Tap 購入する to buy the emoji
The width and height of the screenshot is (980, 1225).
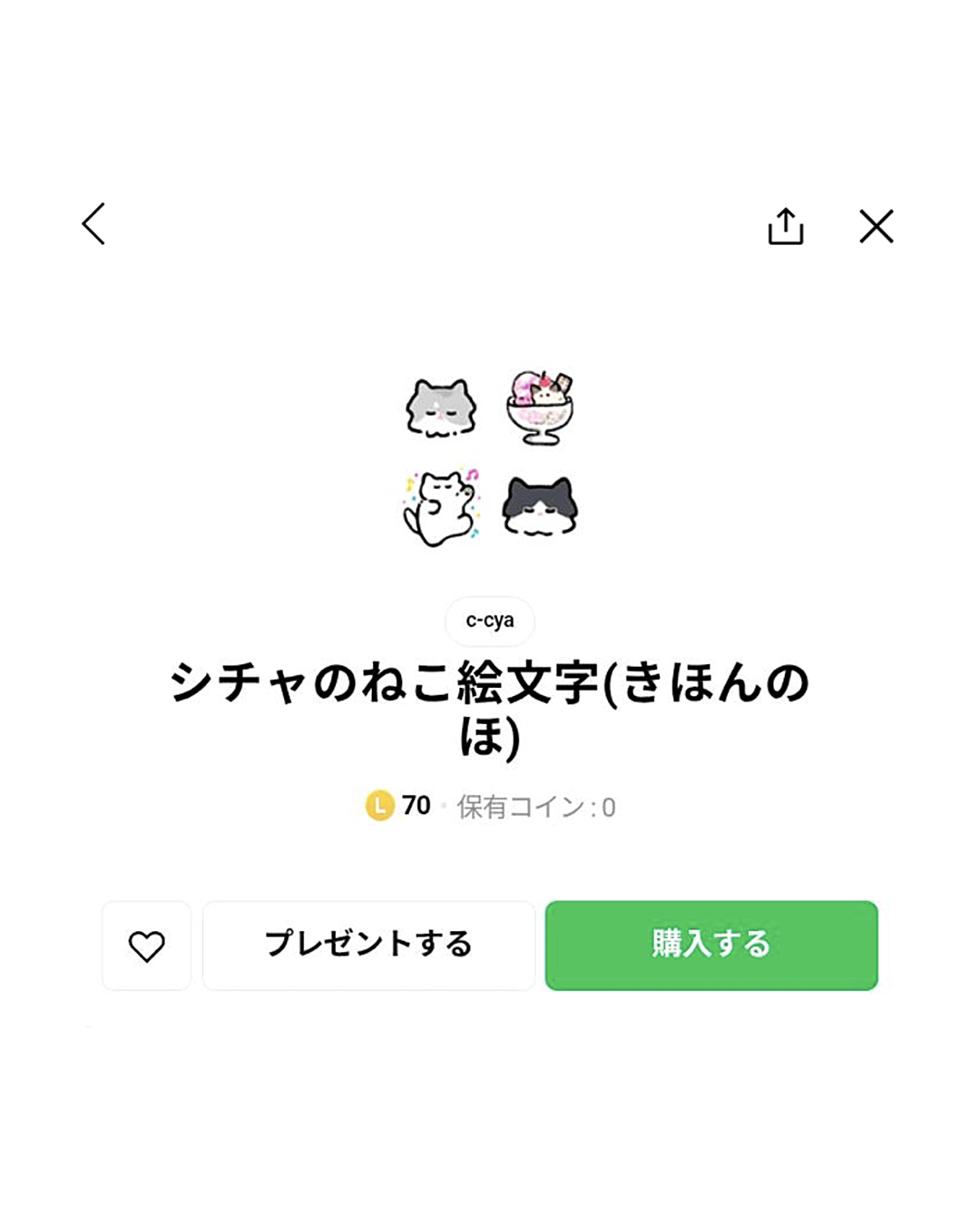[711, 946]
